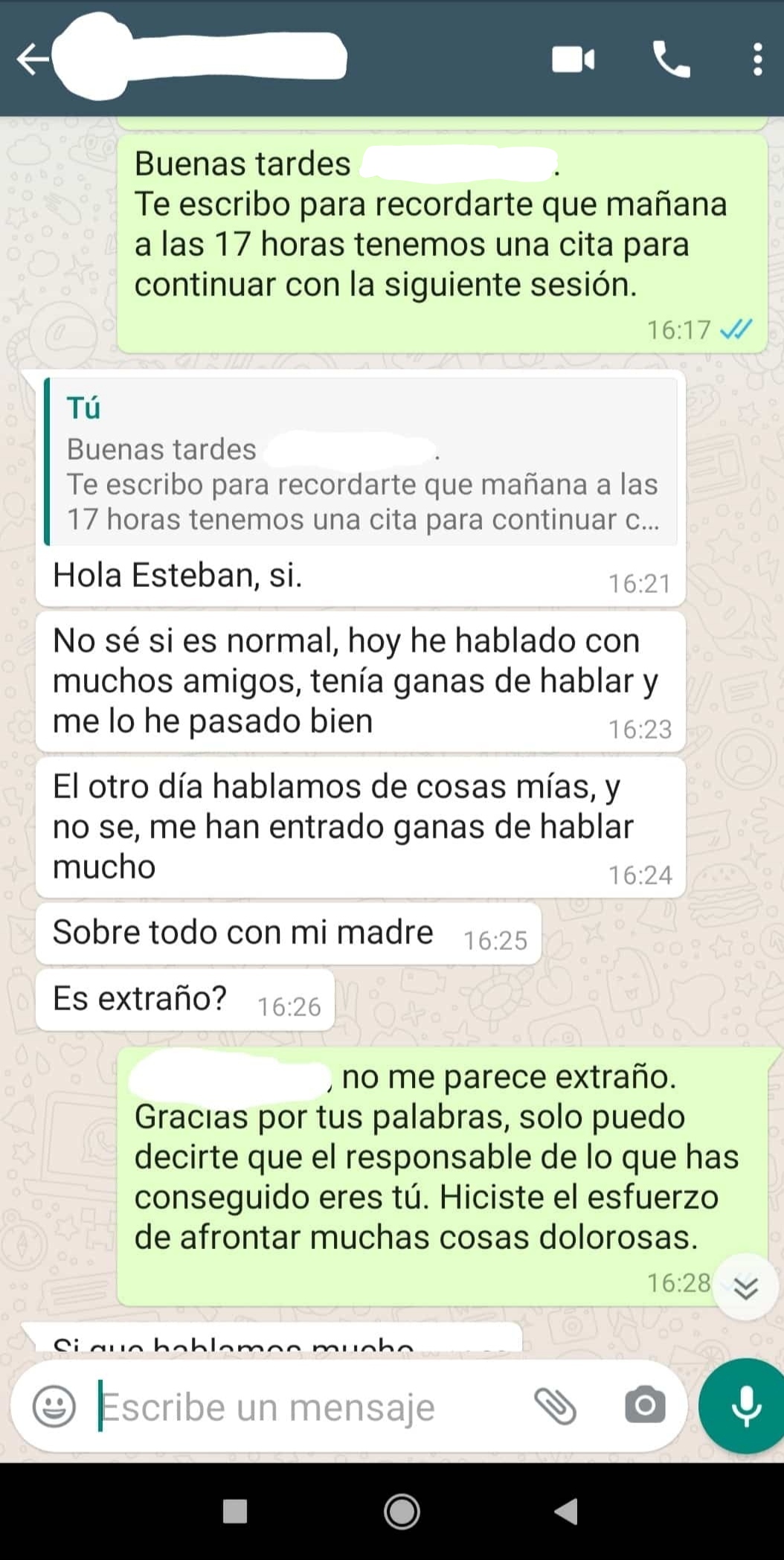
Task: Attach a file with the paperclip
Action: (x=555, y=1405)
